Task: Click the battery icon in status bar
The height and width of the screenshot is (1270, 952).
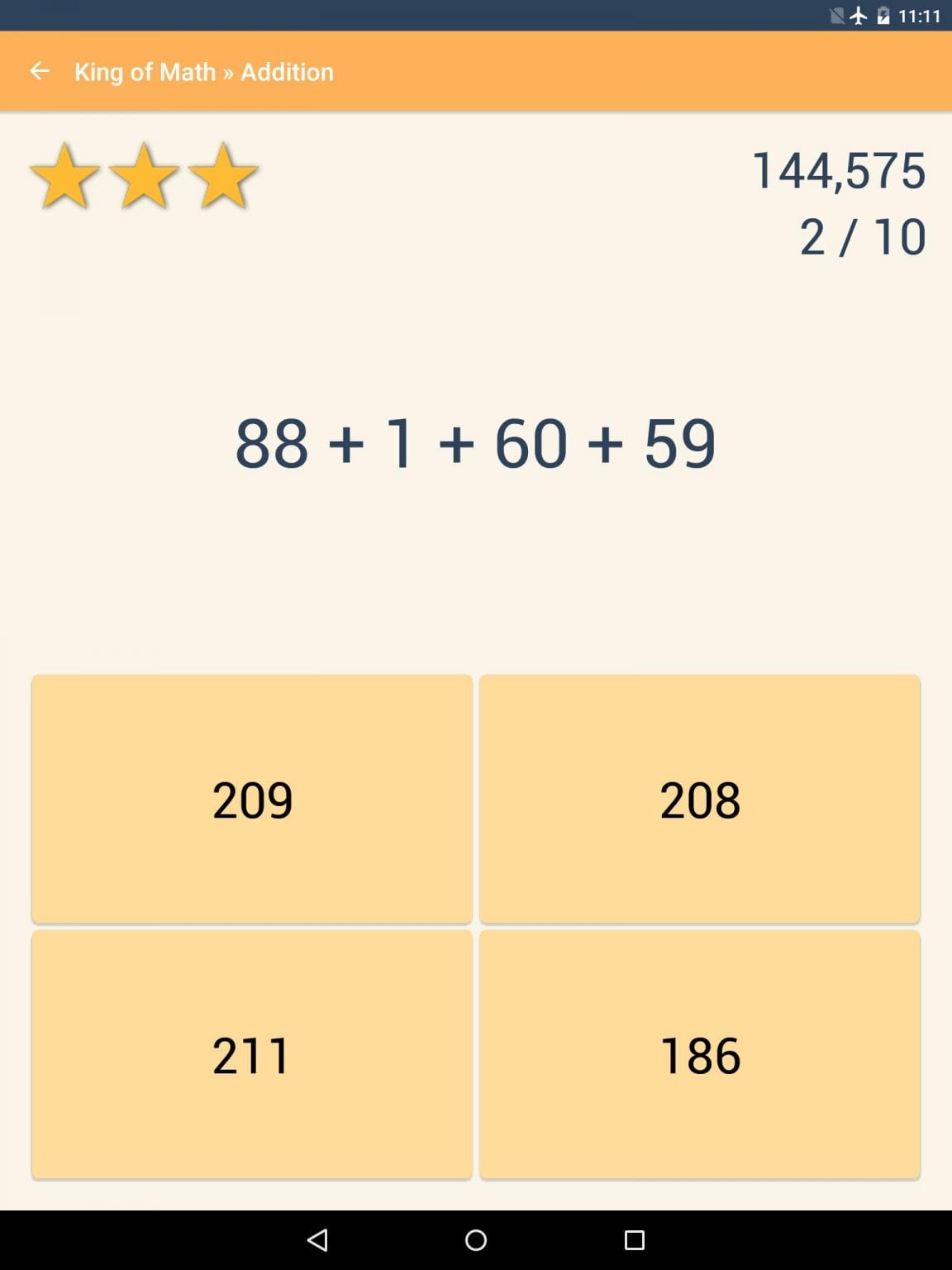Action: [x=883, y=14]
